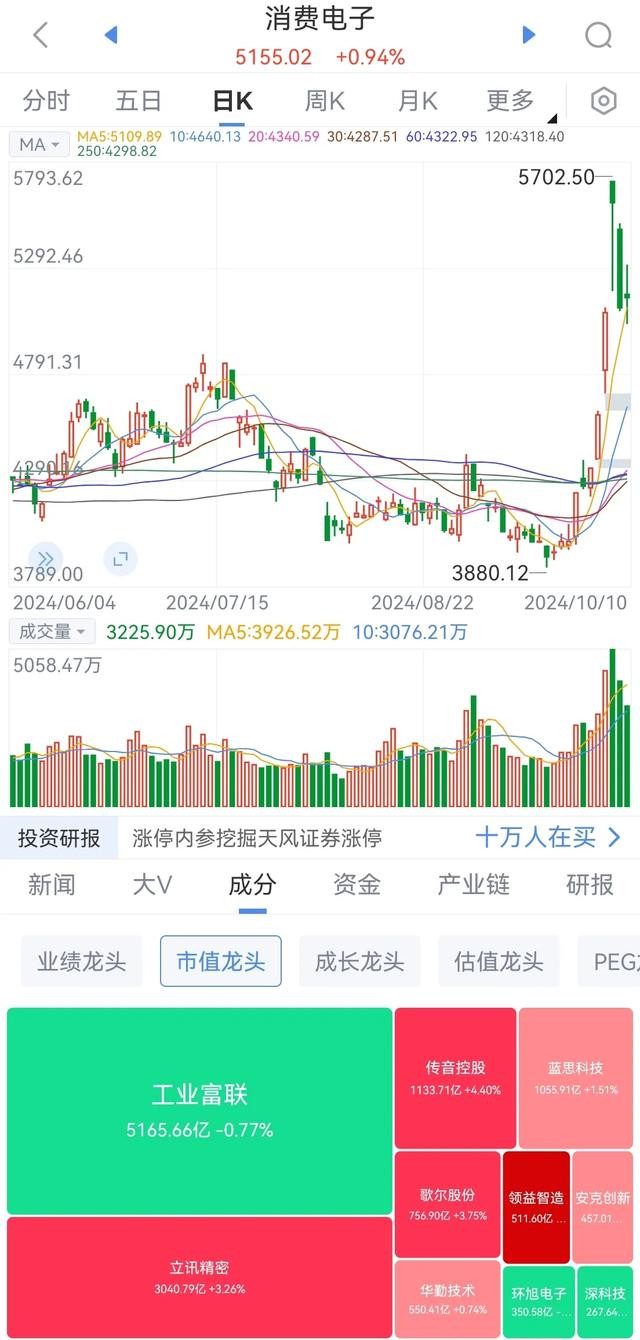Open the 十万人在买 link
Screen dimensions: 640x1340
(x=549, y=837)
